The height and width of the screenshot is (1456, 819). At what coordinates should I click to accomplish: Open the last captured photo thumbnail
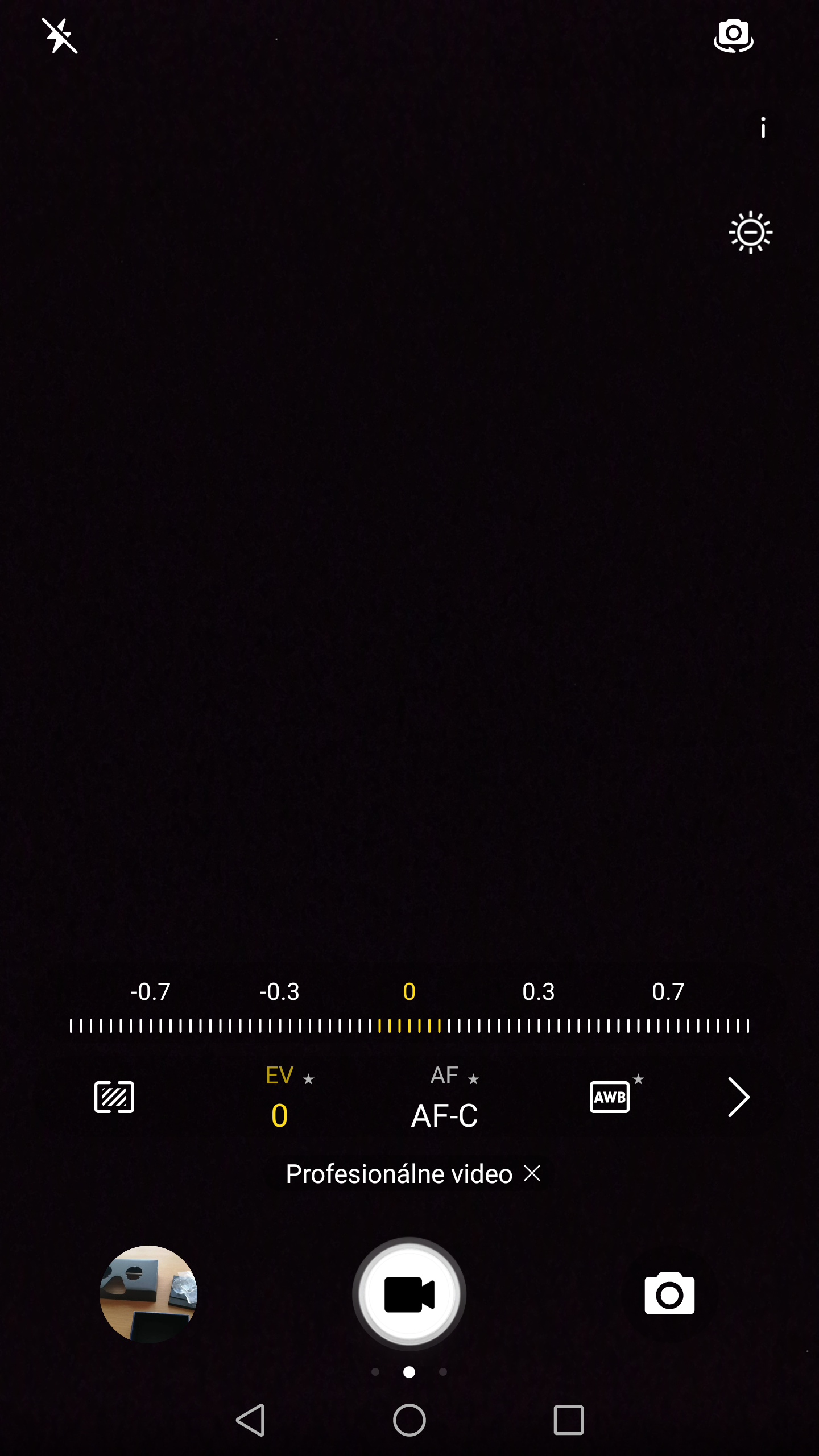[x=148, y=1294]
